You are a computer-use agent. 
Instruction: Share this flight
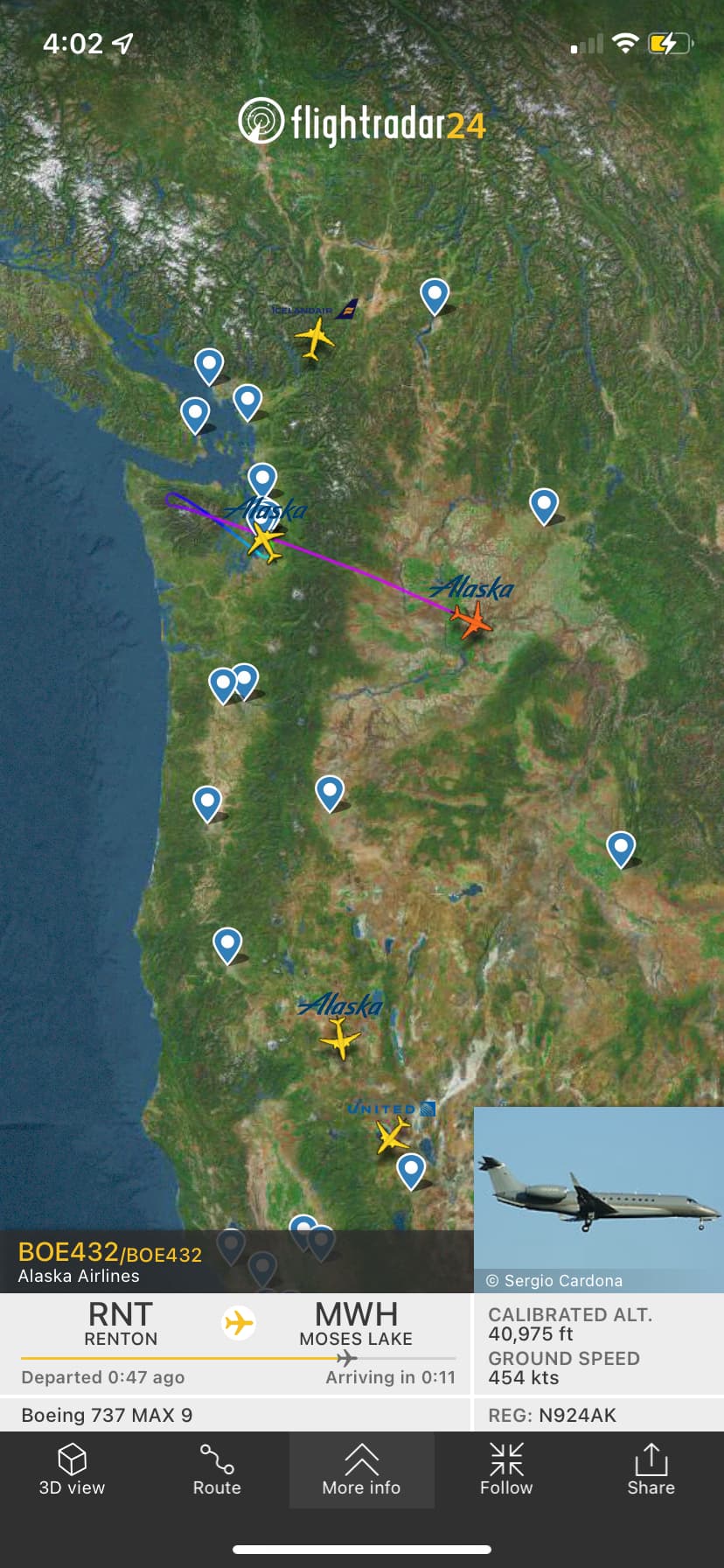point(651,1471)
